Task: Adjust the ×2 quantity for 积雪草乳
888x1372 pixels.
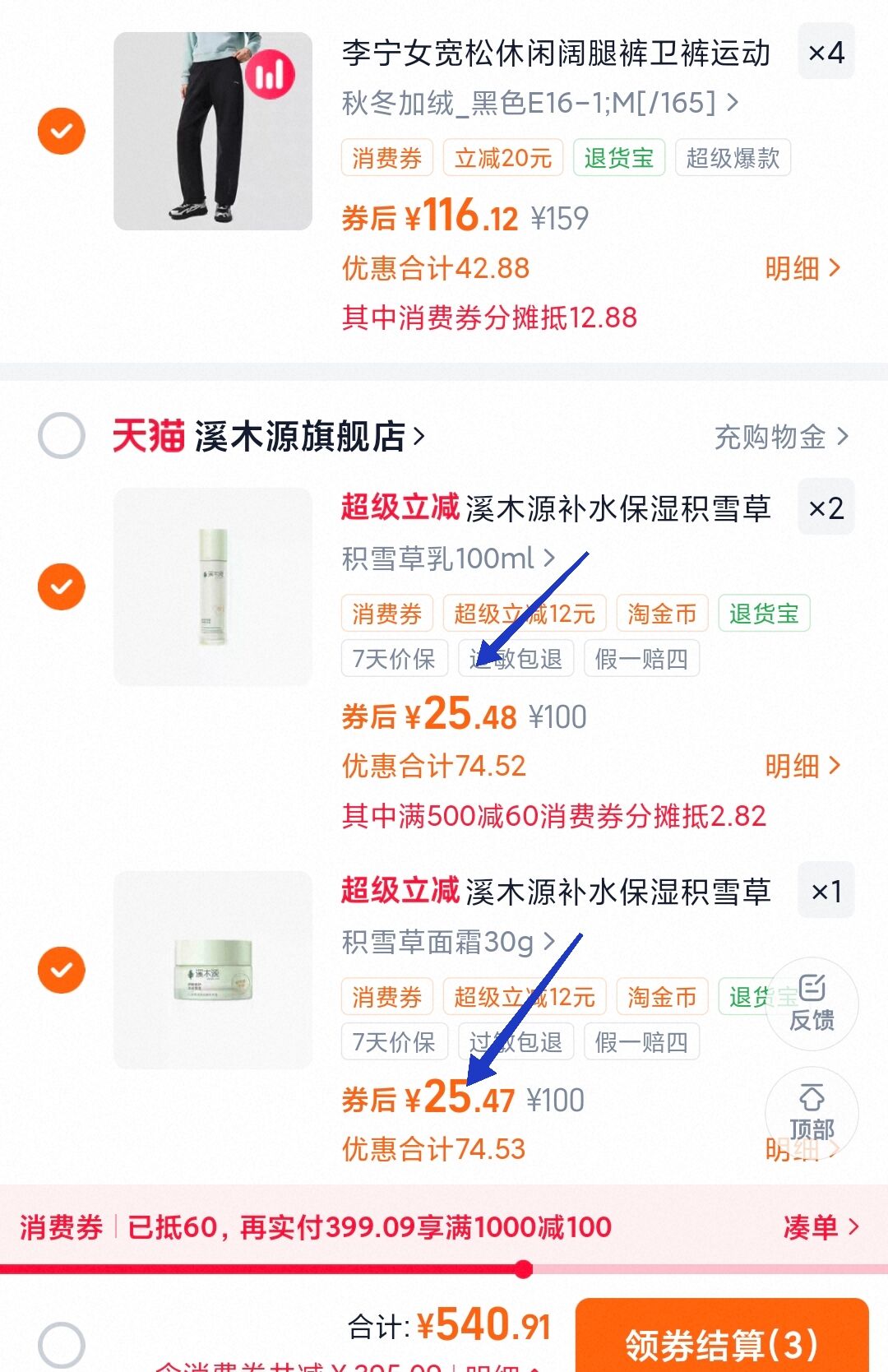Action: (826, 508)
